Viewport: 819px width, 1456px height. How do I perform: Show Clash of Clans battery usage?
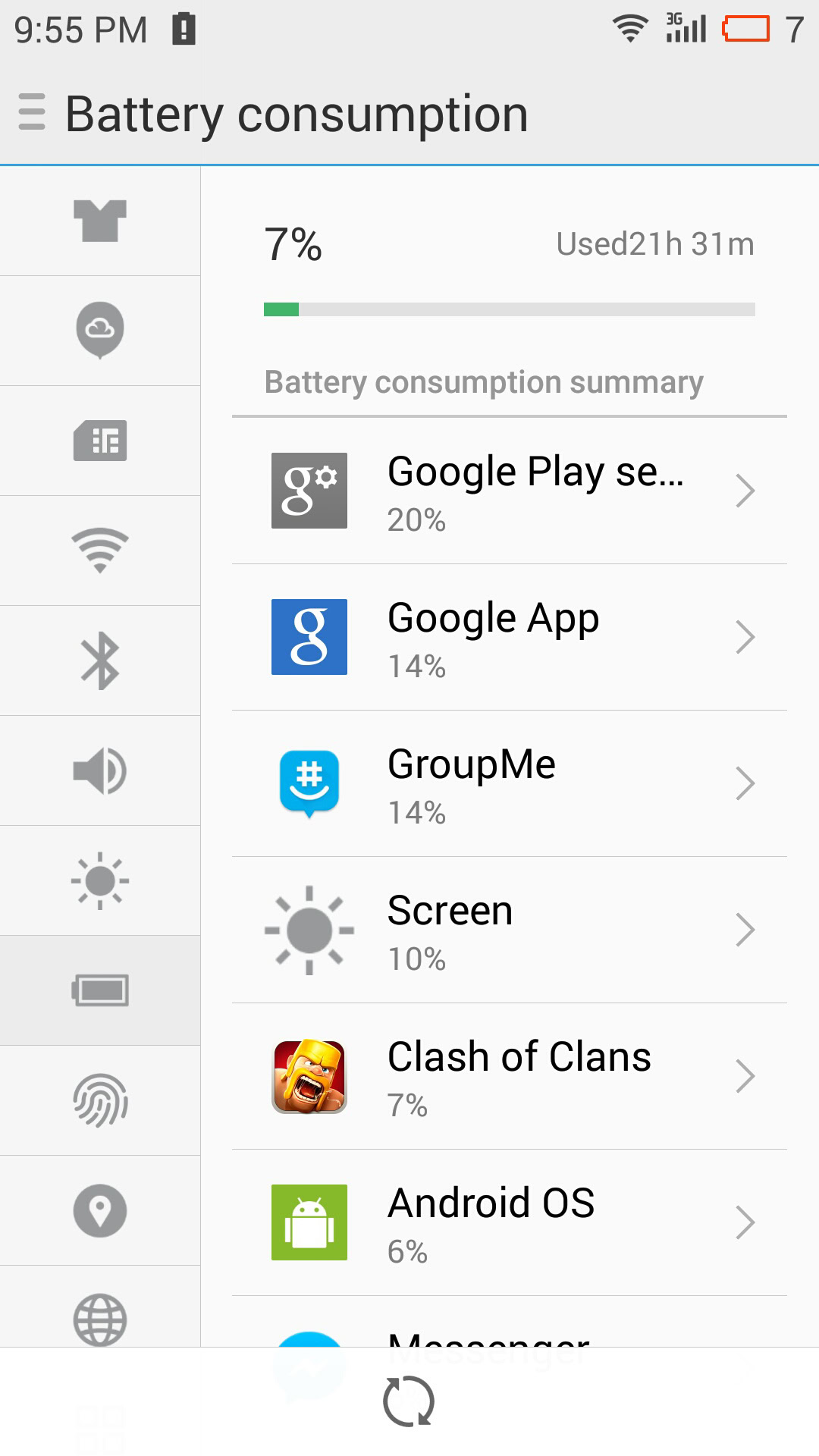point(510,1076)
